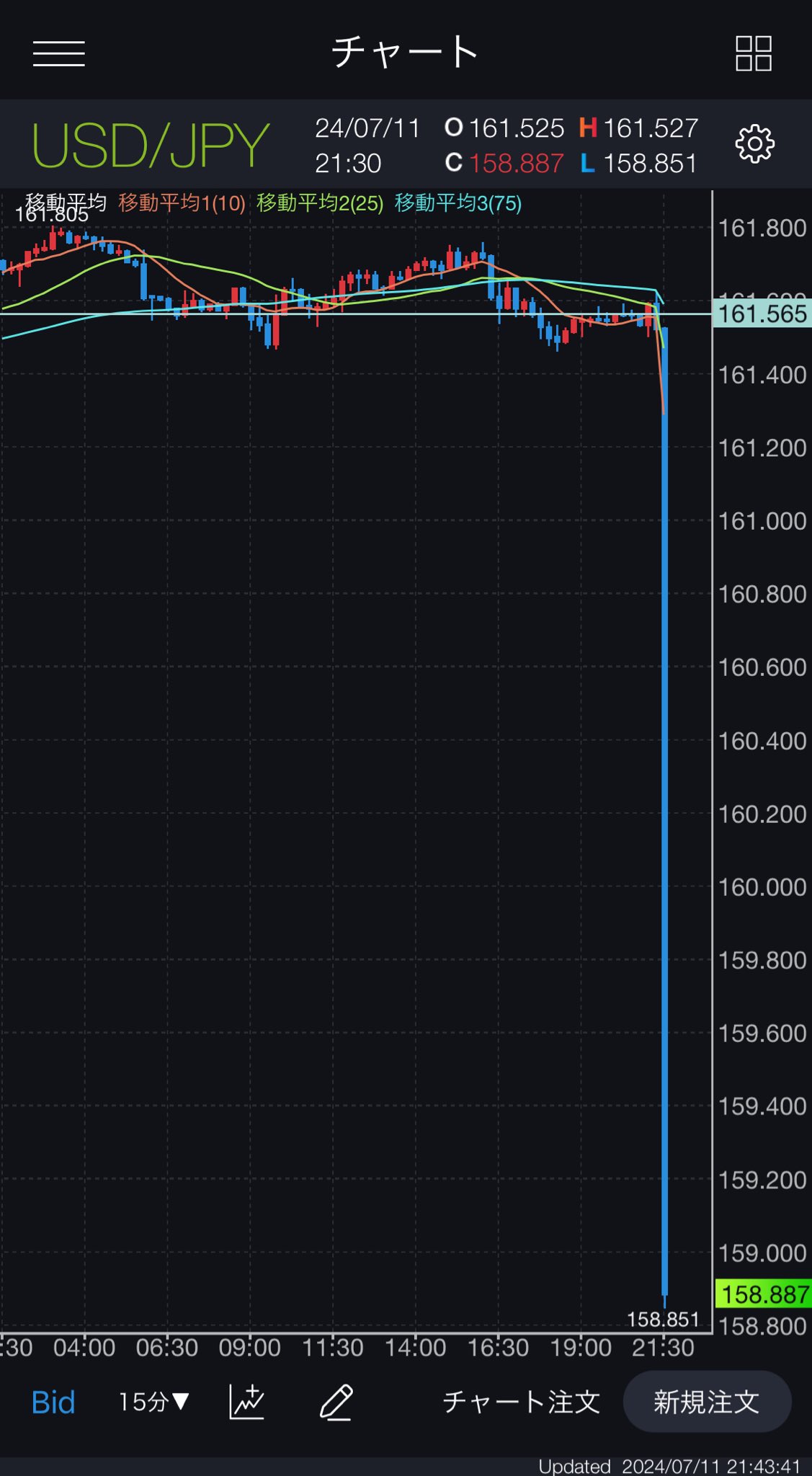
Task: Open the chart grid layout view
Action: tap(754, 54)
